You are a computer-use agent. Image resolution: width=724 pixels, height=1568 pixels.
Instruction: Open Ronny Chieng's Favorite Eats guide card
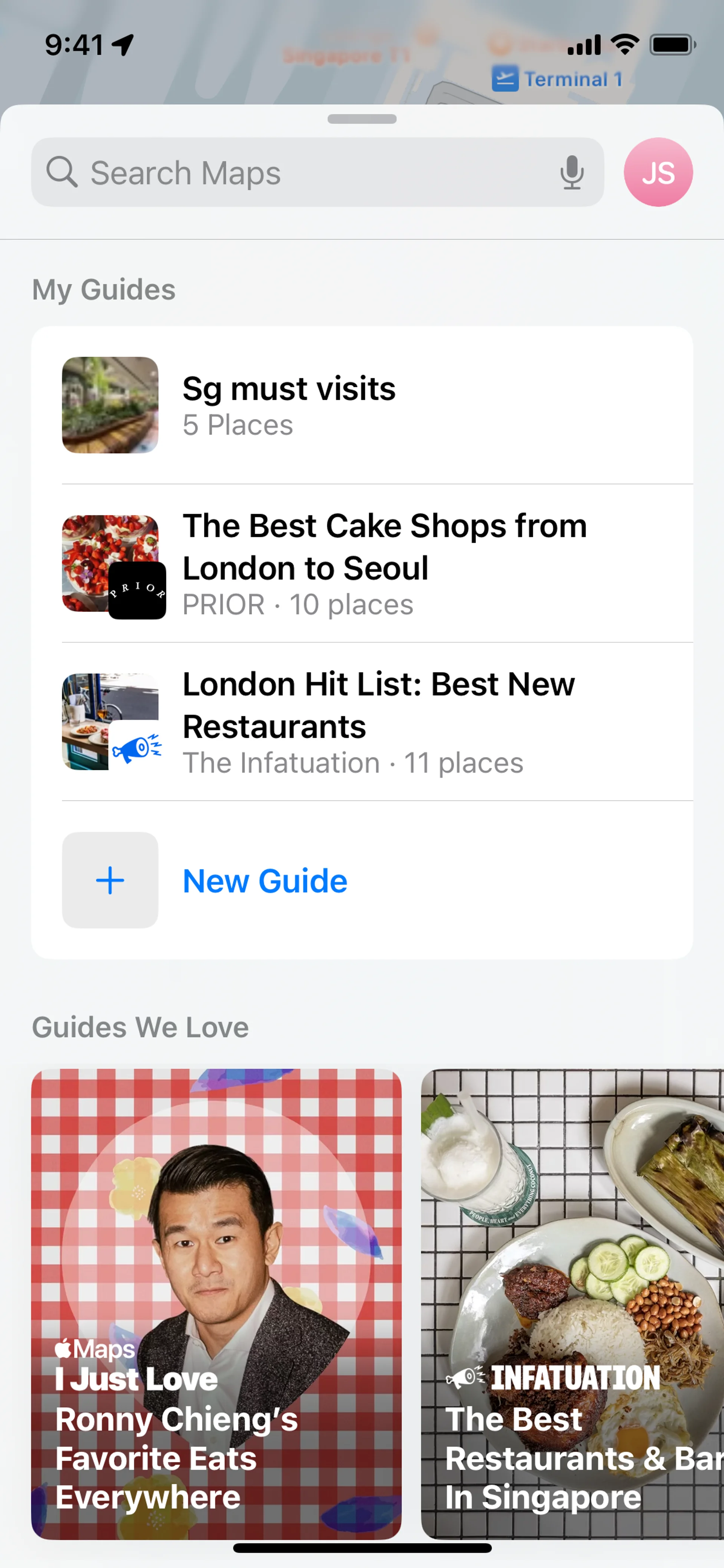(216, 1302)
